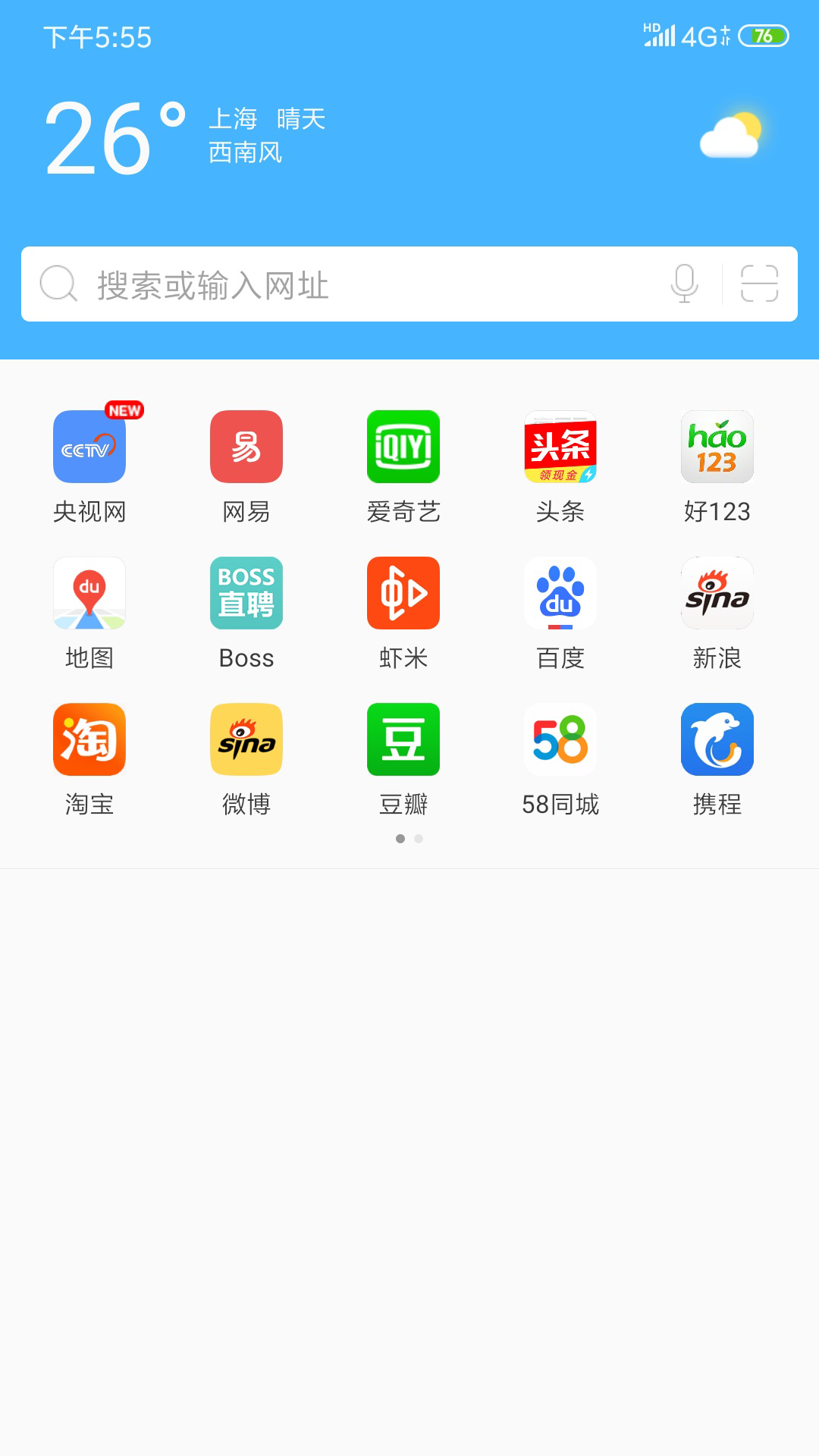Image resolution: width=819 pixels, height=1456 pixels.
Task: Open the Boss 直聘 shortcut
Action: [246, 594]
